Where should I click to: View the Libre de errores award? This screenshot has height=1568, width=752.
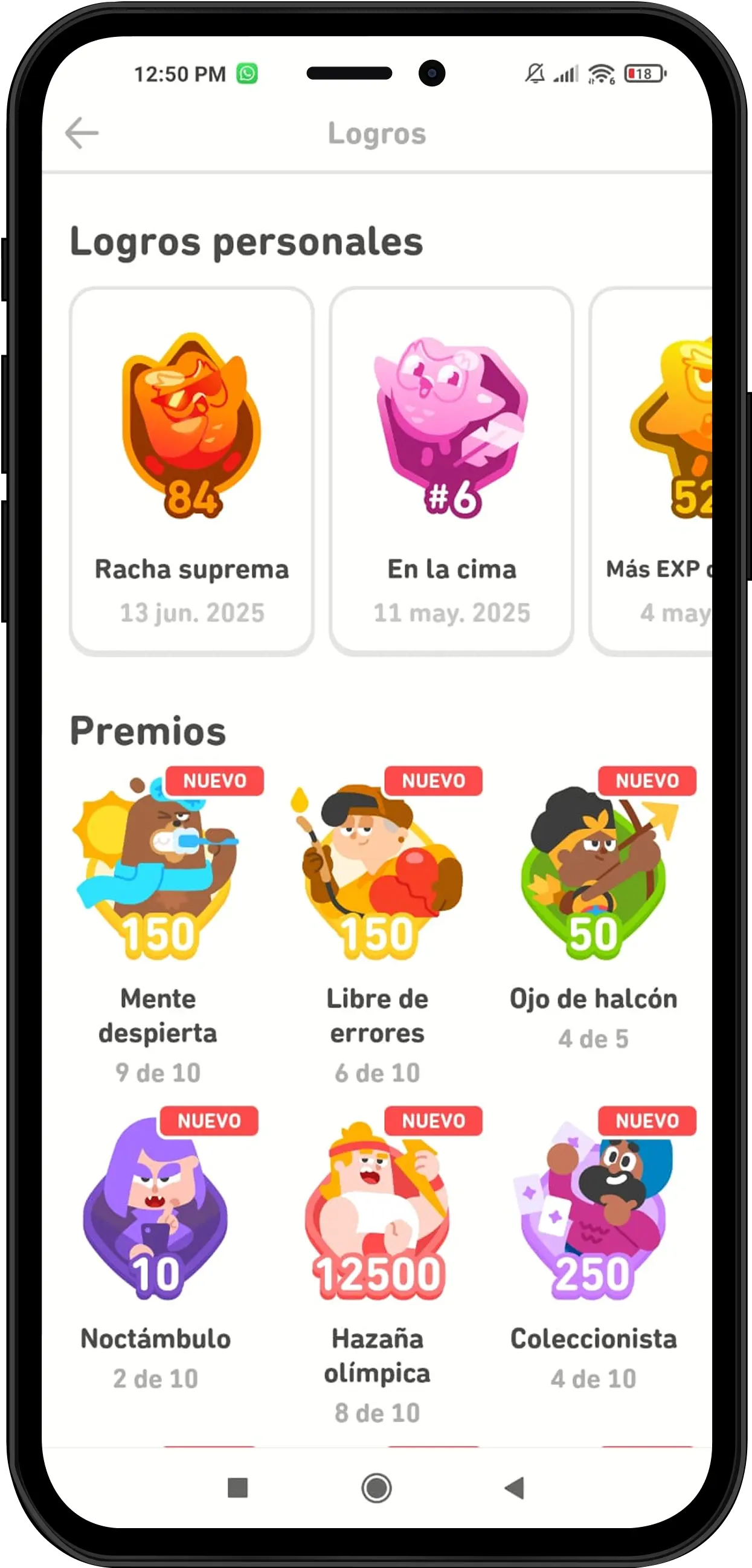[x=378, y=871]
